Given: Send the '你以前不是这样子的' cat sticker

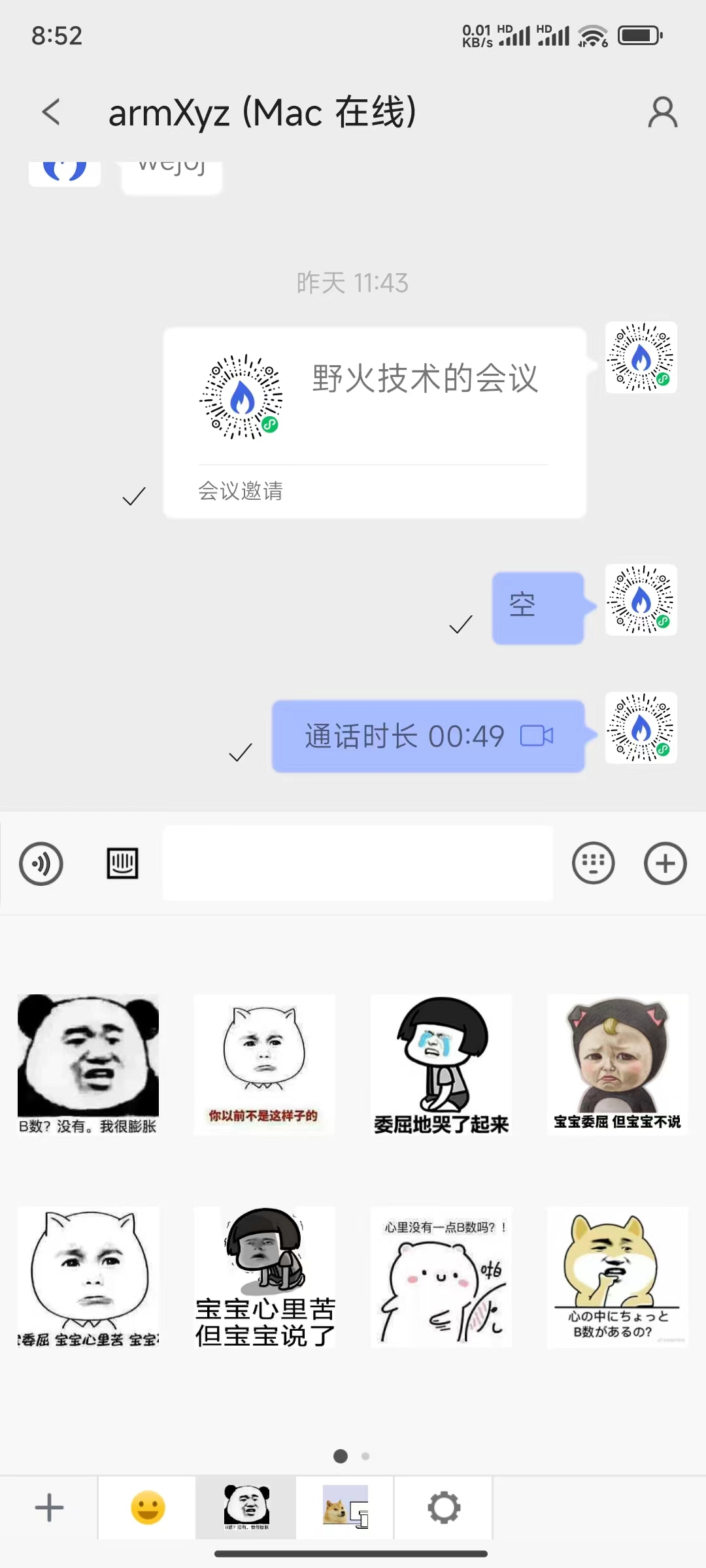Looking at the screenshot, I should tap(264, 1064).
